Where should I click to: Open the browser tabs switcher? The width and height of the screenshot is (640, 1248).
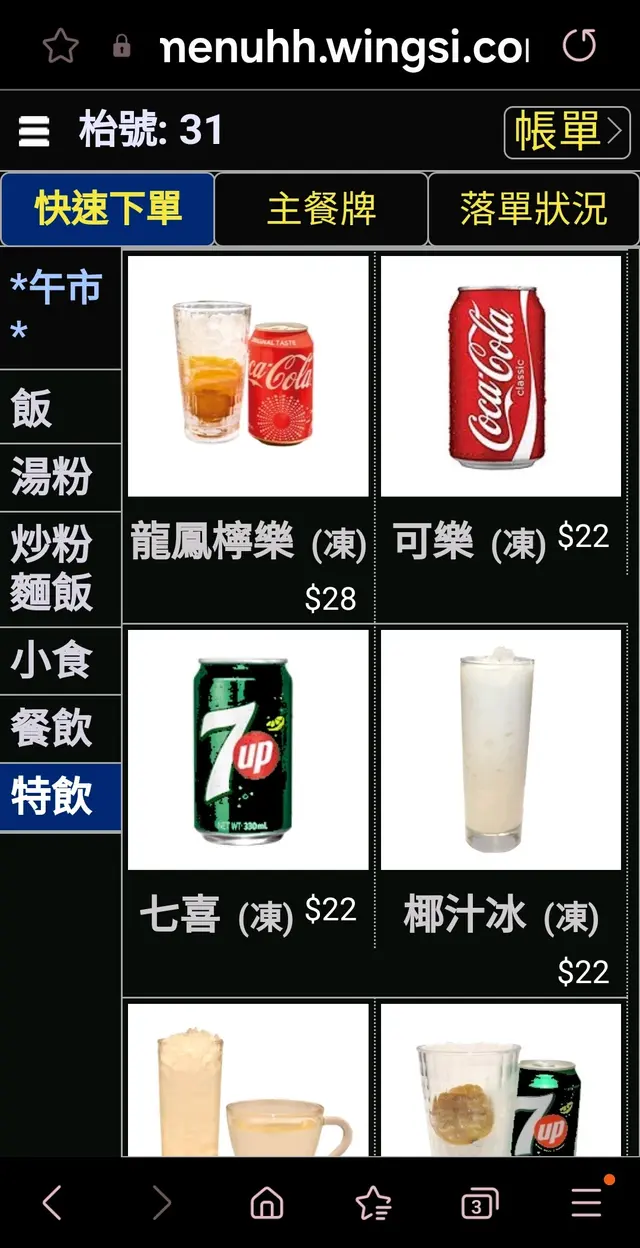coord(478,1204)
